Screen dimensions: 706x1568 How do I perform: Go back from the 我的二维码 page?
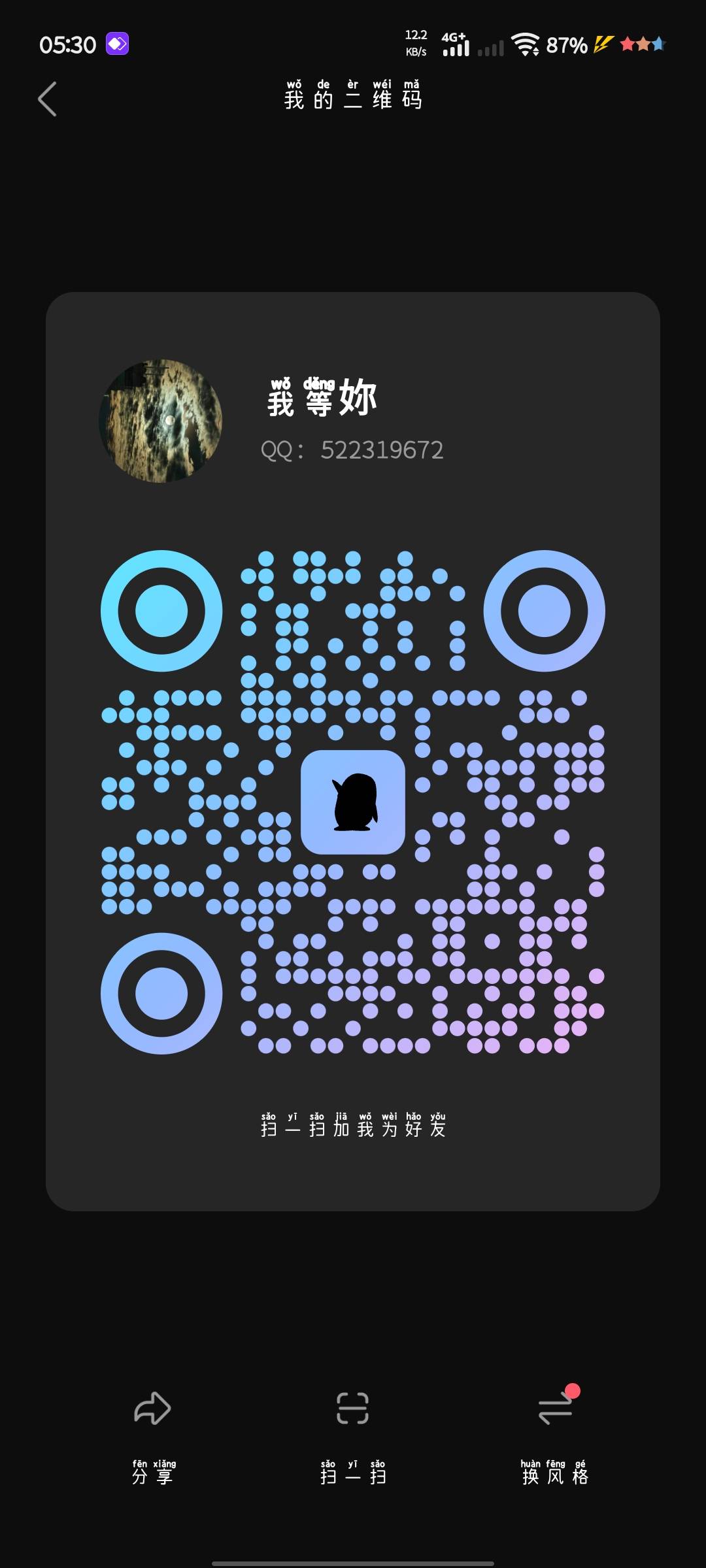[47, 99]
